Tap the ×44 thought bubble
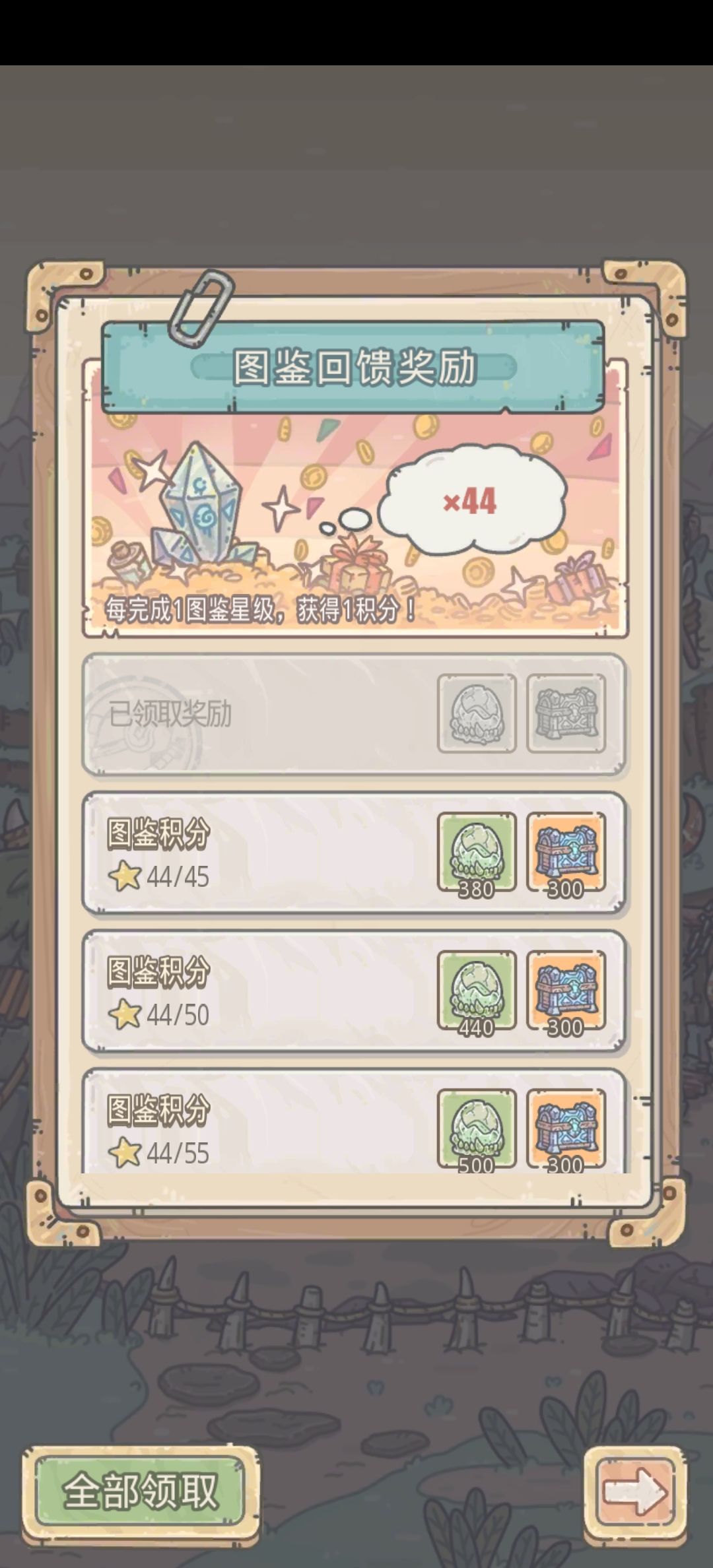The width and height of the screenshot is (713, 1568). (x=475, y=503)
